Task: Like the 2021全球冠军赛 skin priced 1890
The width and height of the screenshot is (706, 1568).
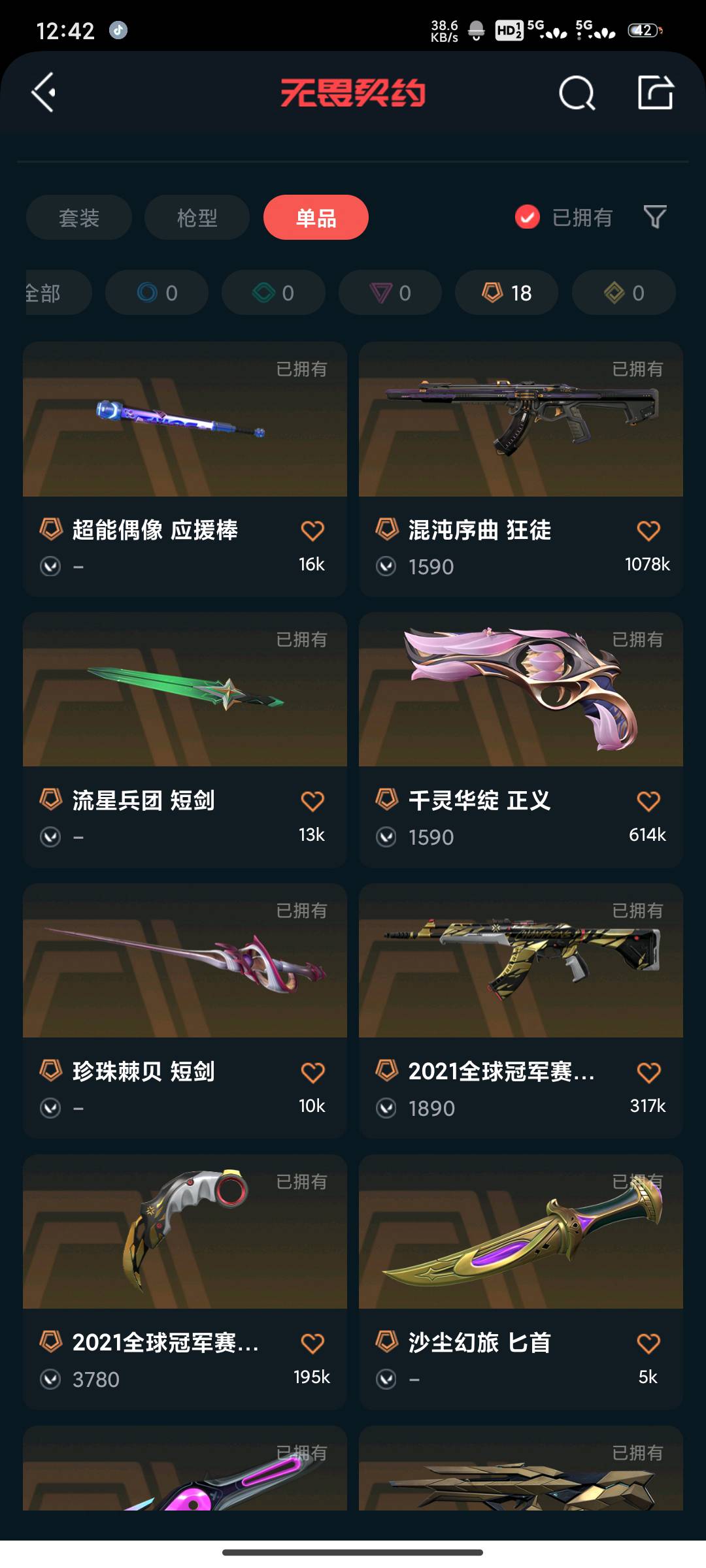Action: (x=648, y=1072)
